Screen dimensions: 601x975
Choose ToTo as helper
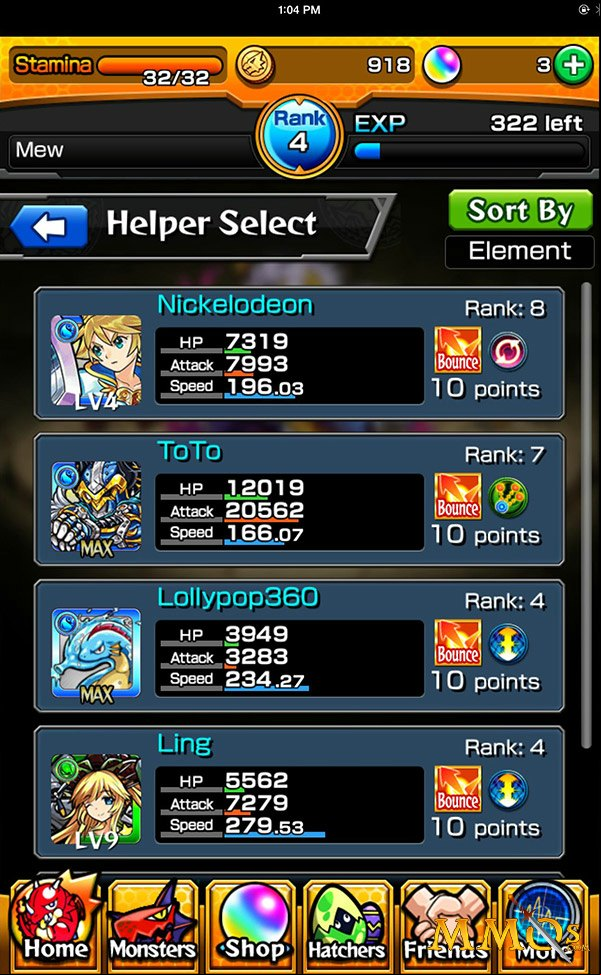point(299,499)
